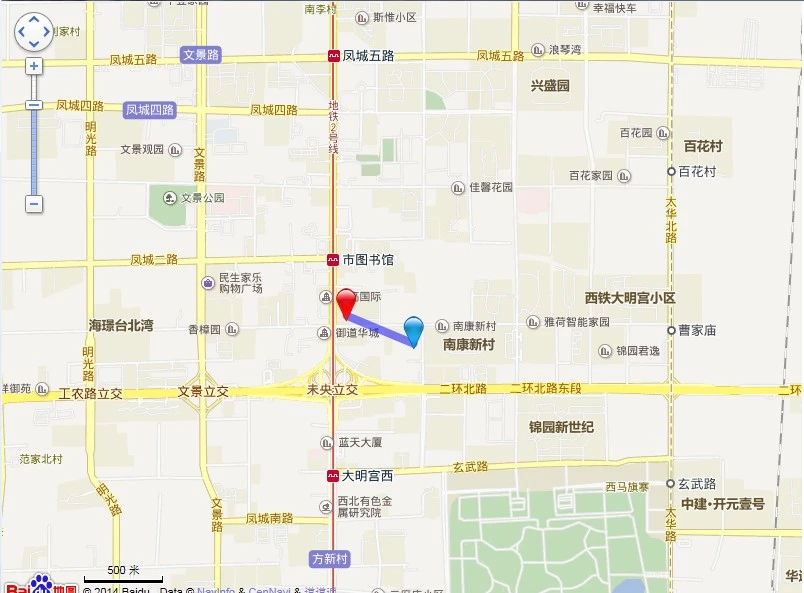804x593 pixels.
Task: Pan the map left using left arrow
Action: [21, 32]
